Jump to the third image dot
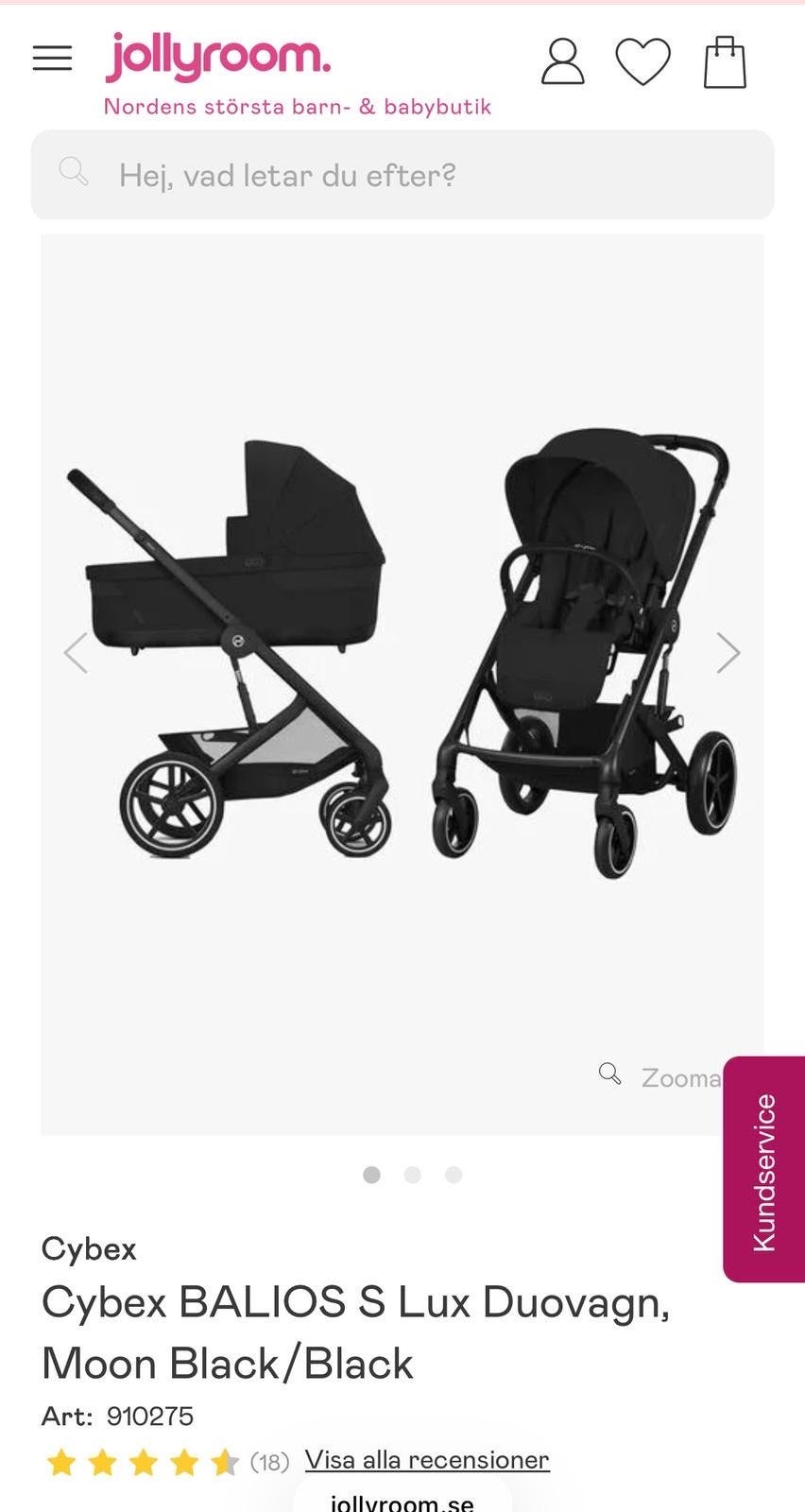 click(454, 1175)
